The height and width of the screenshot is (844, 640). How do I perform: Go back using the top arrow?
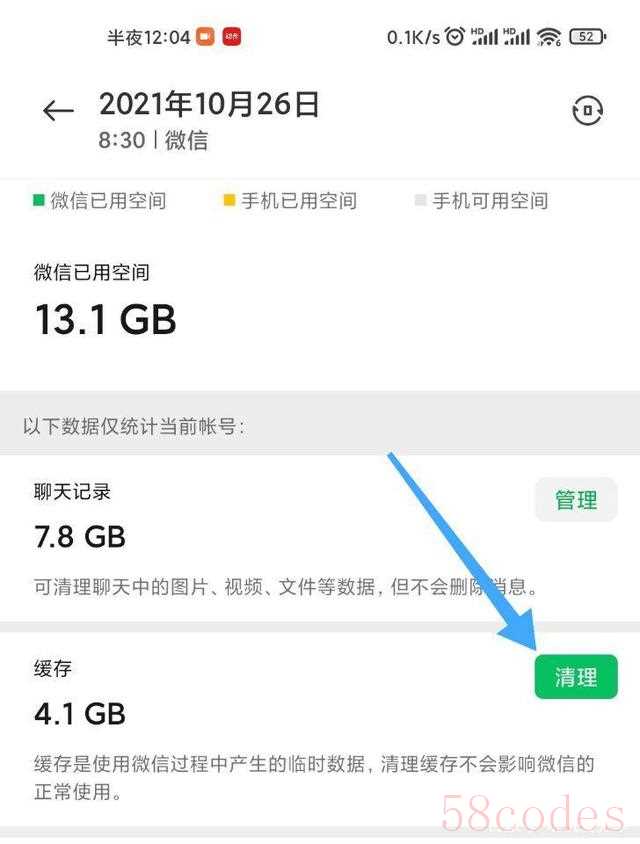(x=59, y=111)
